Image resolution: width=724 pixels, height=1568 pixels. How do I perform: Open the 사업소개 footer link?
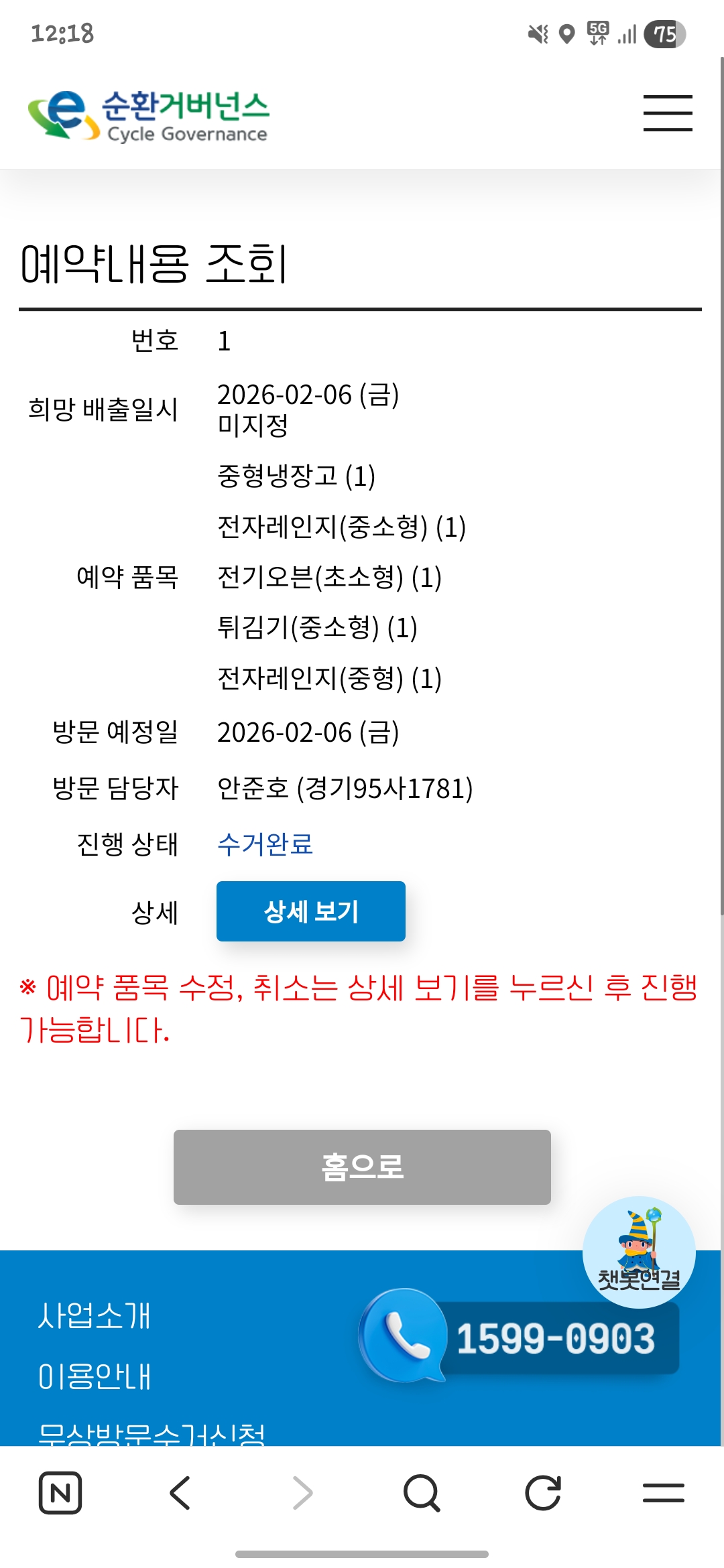[x=95, y=1315]
